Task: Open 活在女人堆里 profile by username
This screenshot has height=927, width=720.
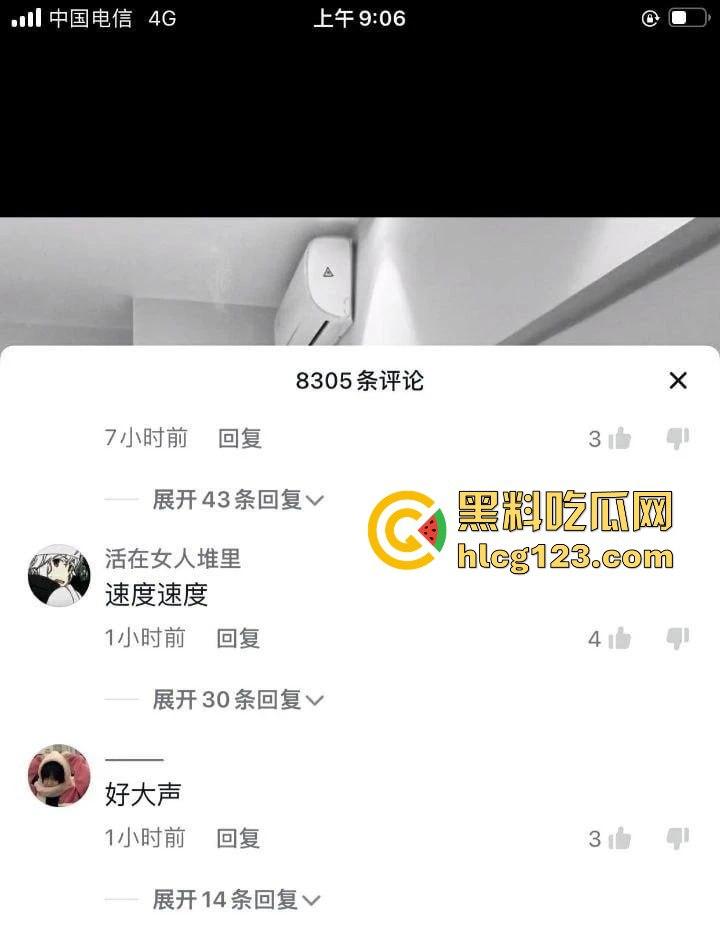Action: point(173,558)
